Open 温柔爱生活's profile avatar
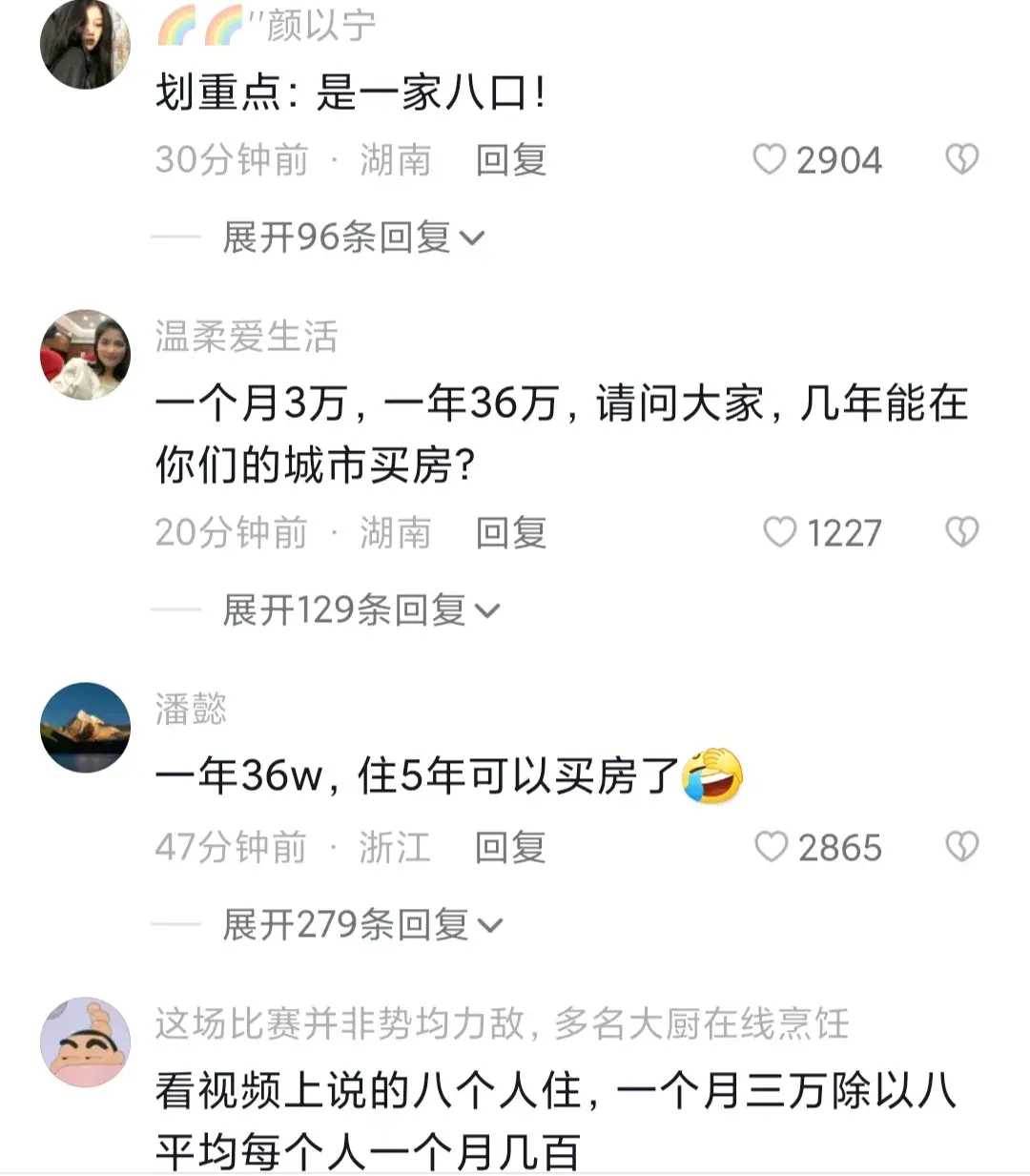Image resolution: width=1030 pixels, height=1176 pixels. point(85,354)
